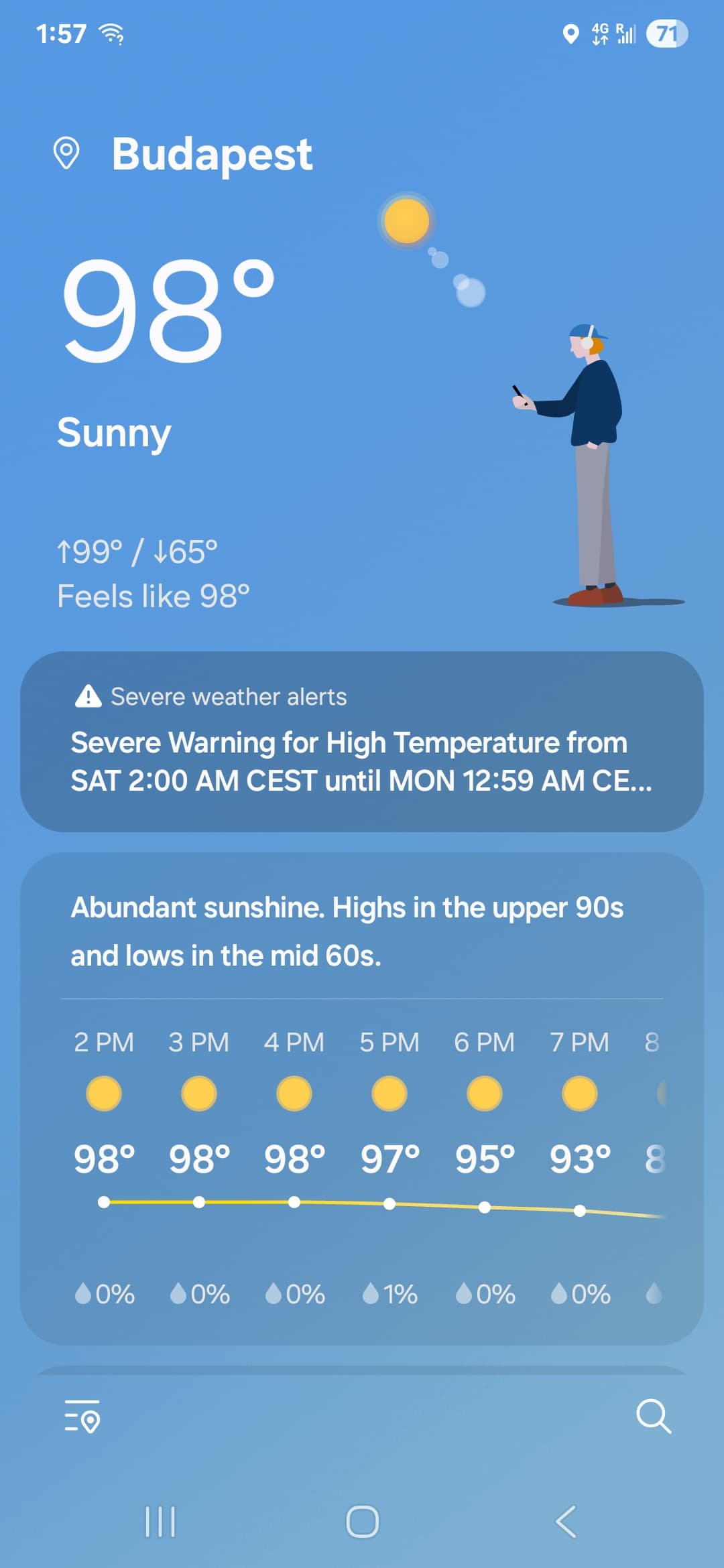The height and width of the screenshot is (1568, 724).
Task: Open the saved locations list icon
Action: pyautogui.click(x=82, y=1416)
